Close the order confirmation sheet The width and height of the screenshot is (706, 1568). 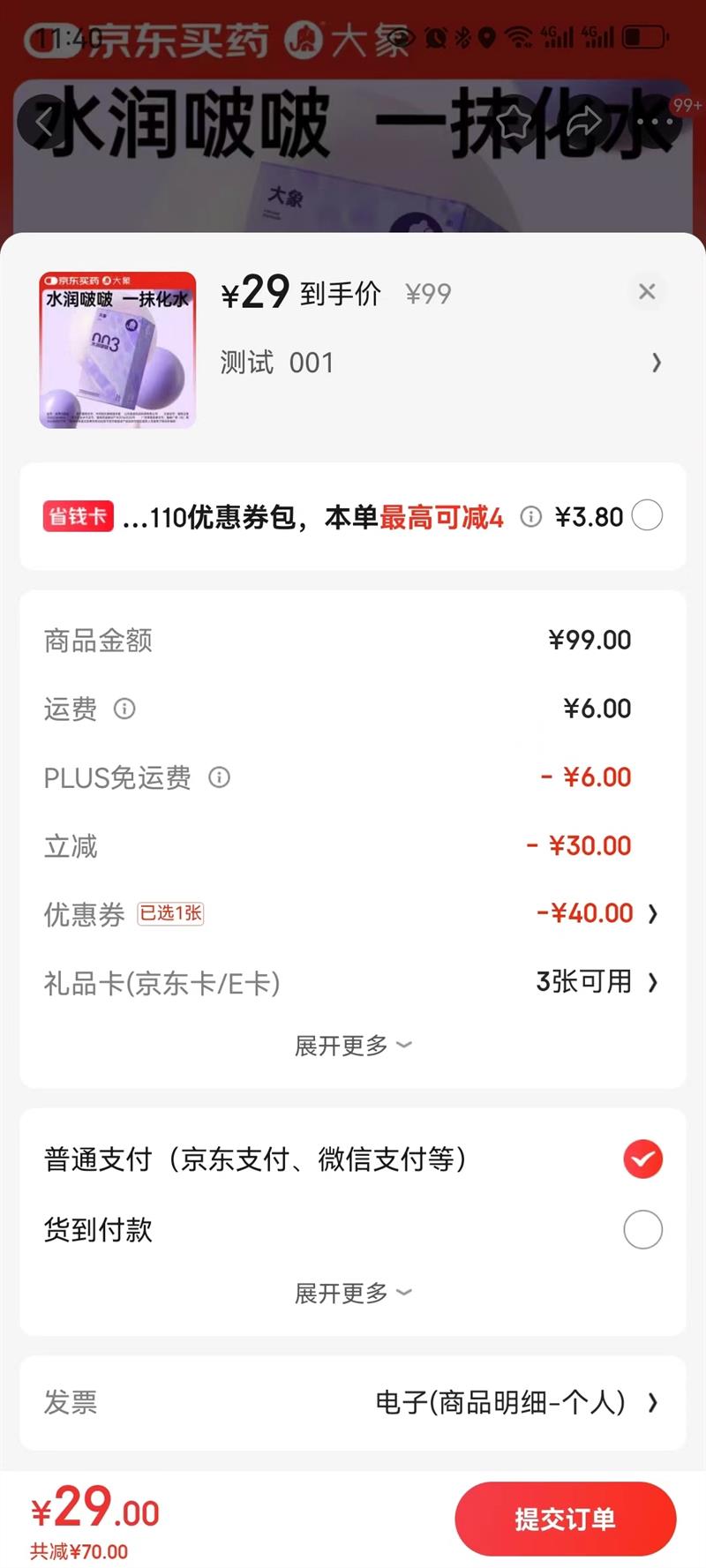point(647,292)
